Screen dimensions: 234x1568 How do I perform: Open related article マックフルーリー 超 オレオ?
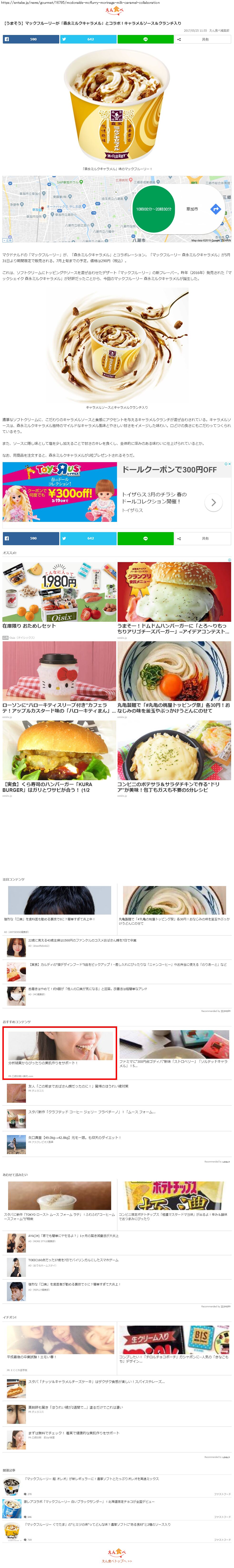[x=91, y=1479]
